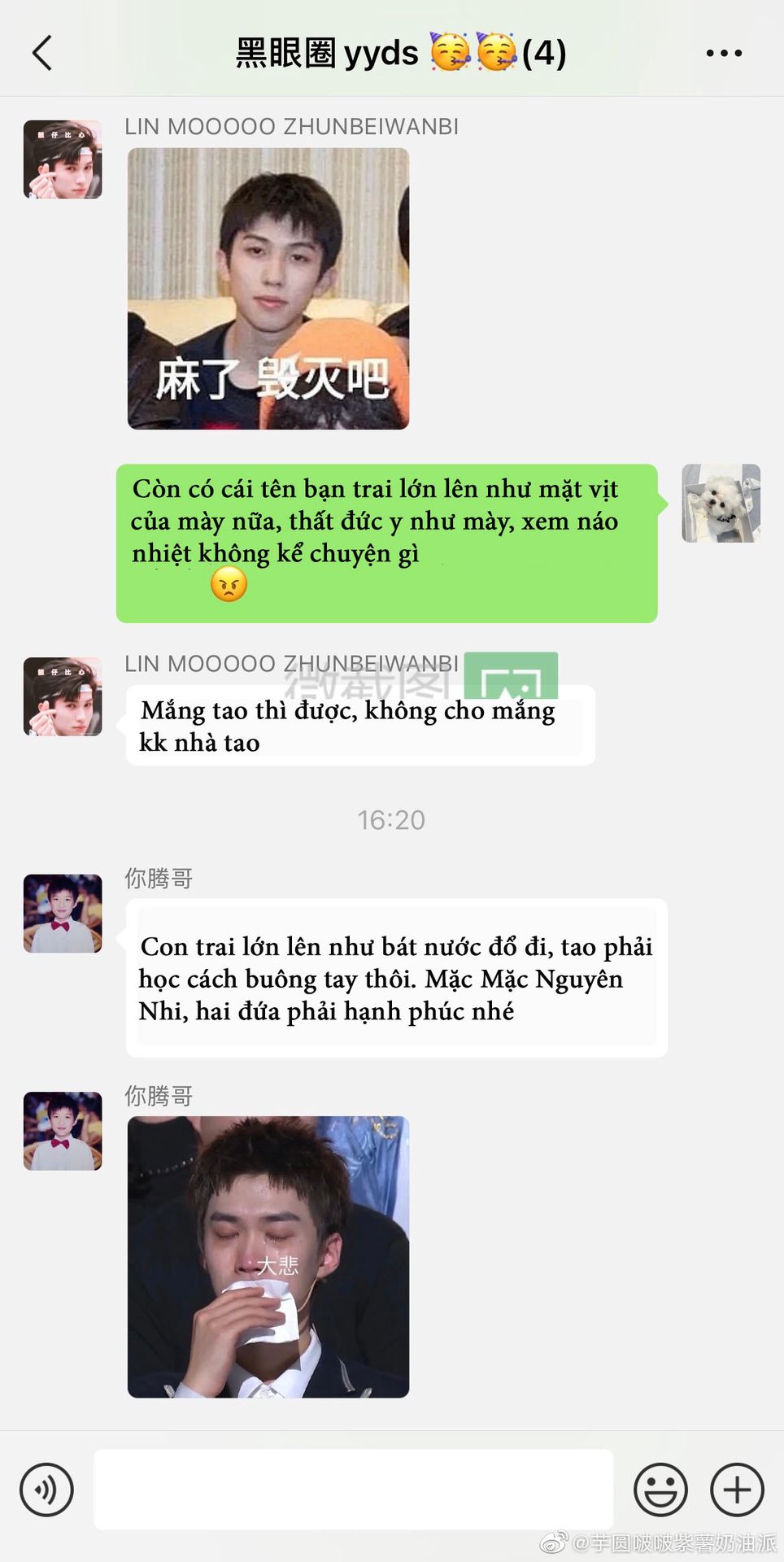Open 你腾哥's avatar beside the text message
This screenshot has height=1562, width=784.
coord(63,914)
